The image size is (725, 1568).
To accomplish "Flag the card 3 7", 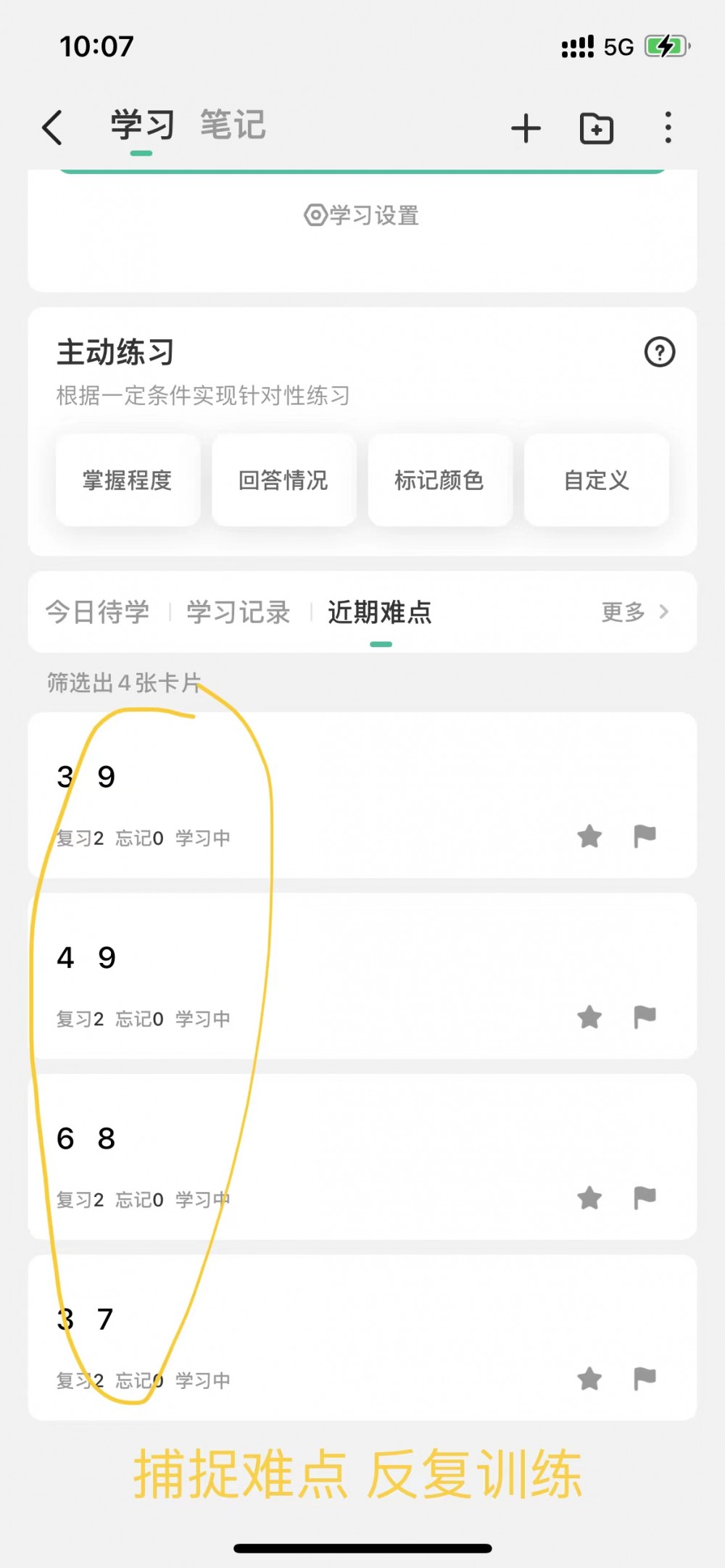I will (645, 1378).
